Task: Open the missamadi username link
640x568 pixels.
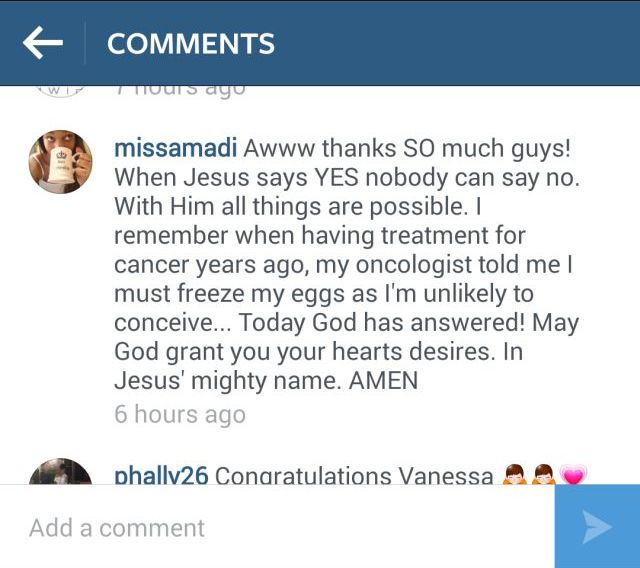Action: pyautogui.click(x=175, y=149)
